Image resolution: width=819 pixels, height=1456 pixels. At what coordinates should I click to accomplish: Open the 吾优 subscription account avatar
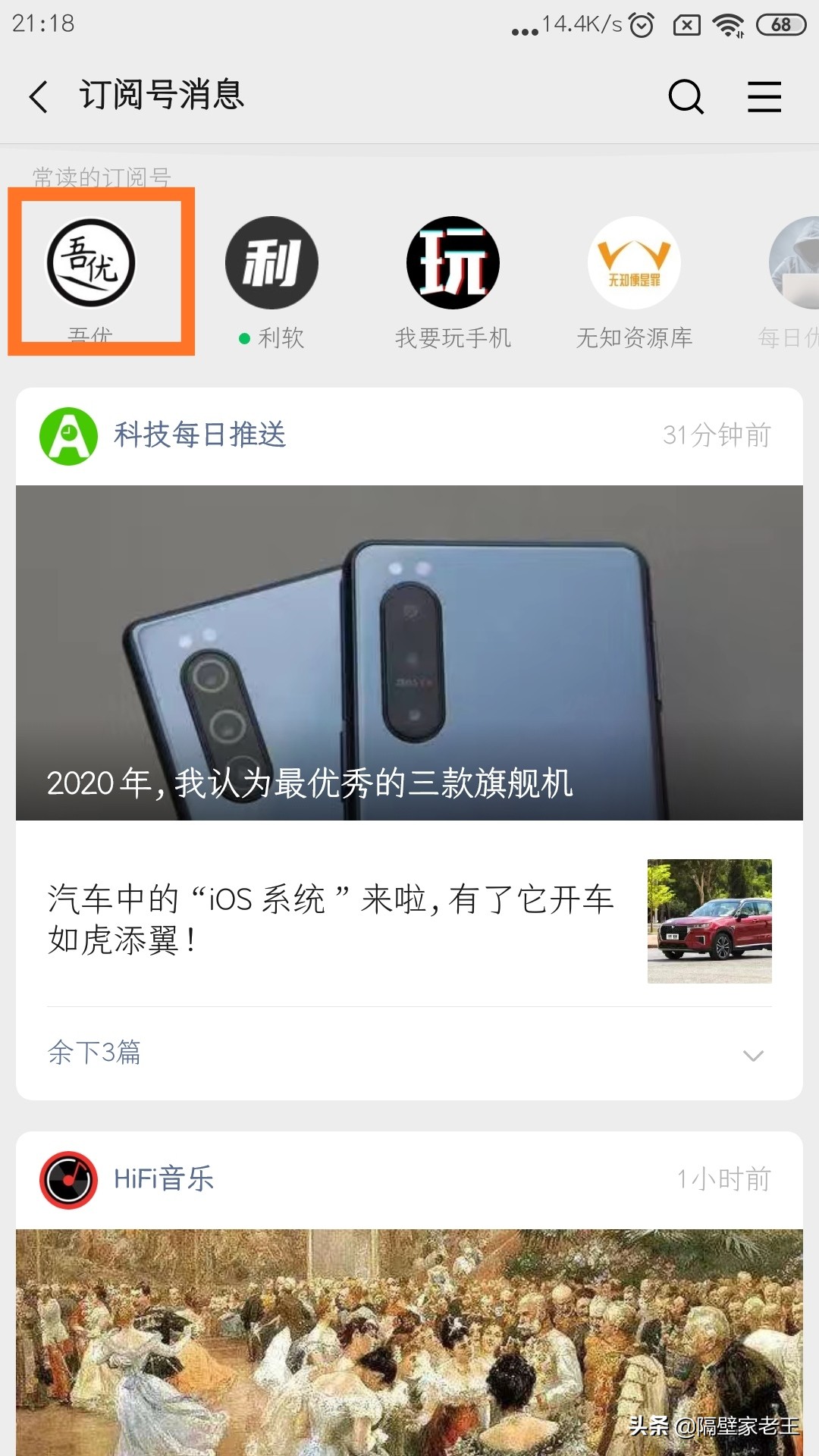click(91, 262)
